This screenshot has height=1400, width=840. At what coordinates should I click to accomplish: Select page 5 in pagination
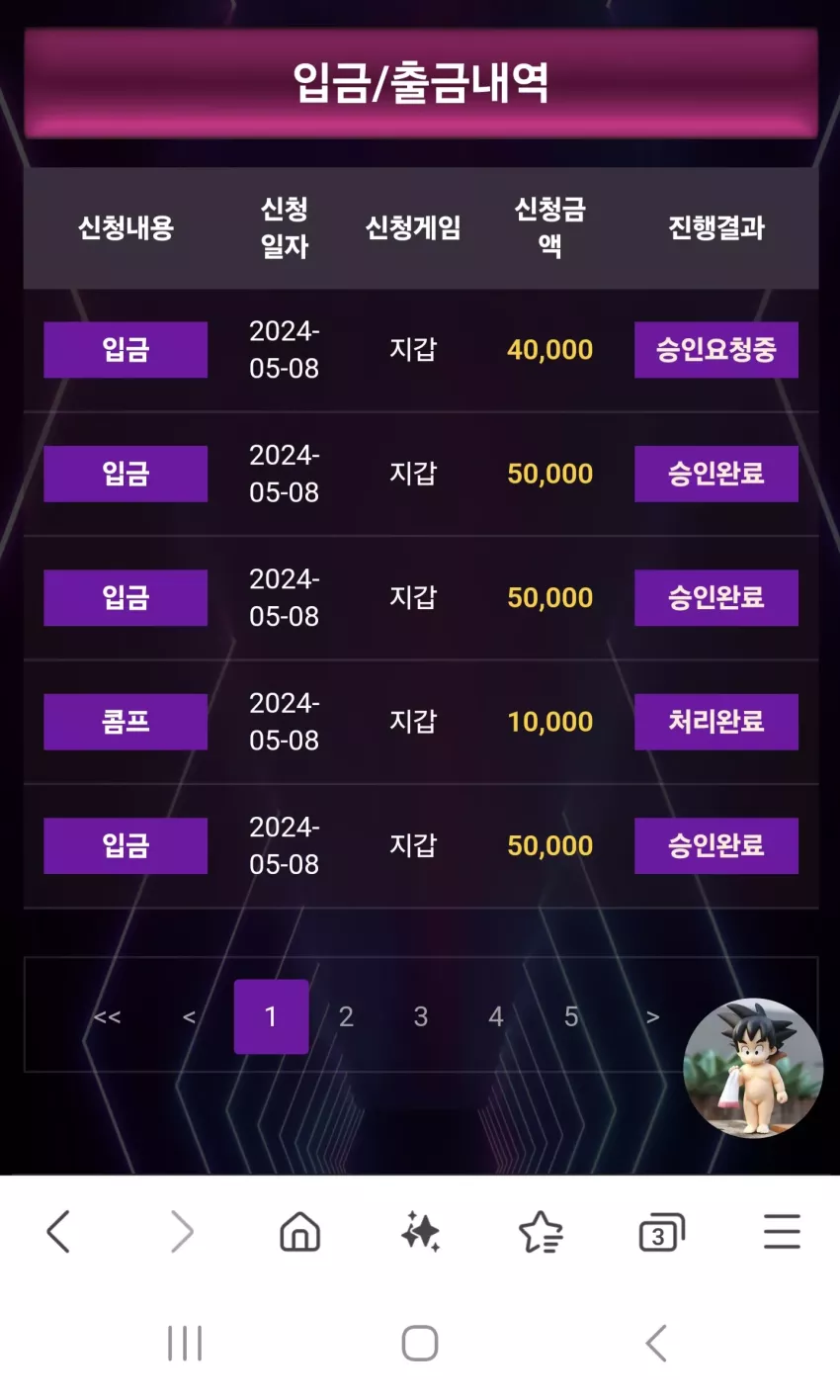571,1016
